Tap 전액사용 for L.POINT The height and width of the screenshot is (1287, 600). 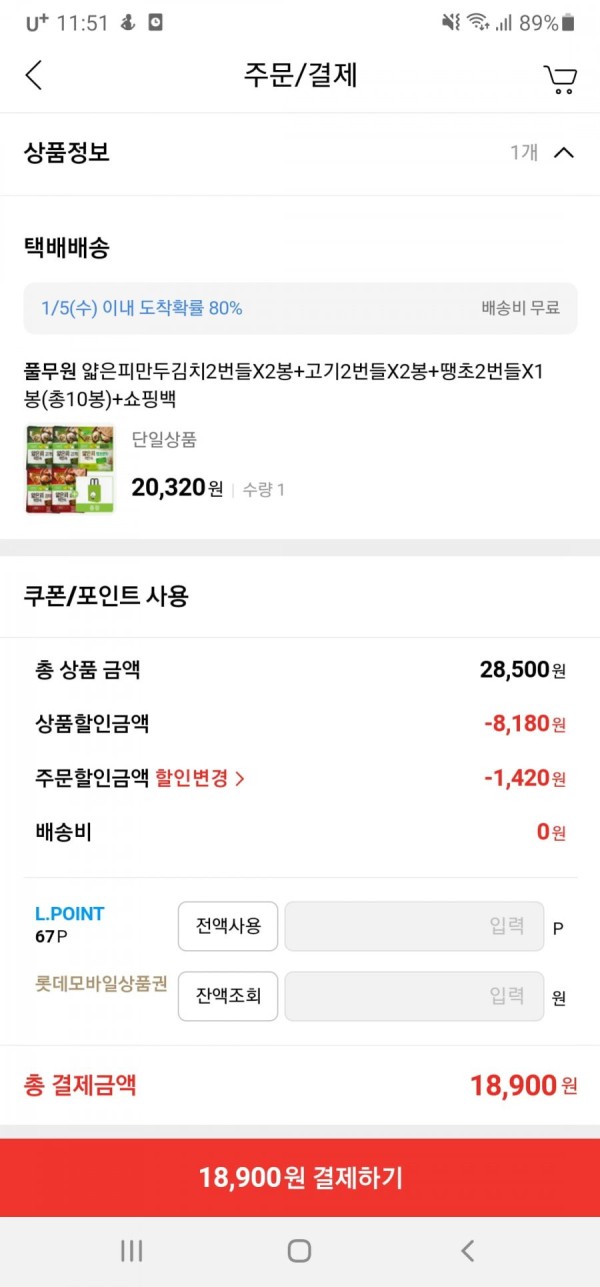click(x=228, y=926)
